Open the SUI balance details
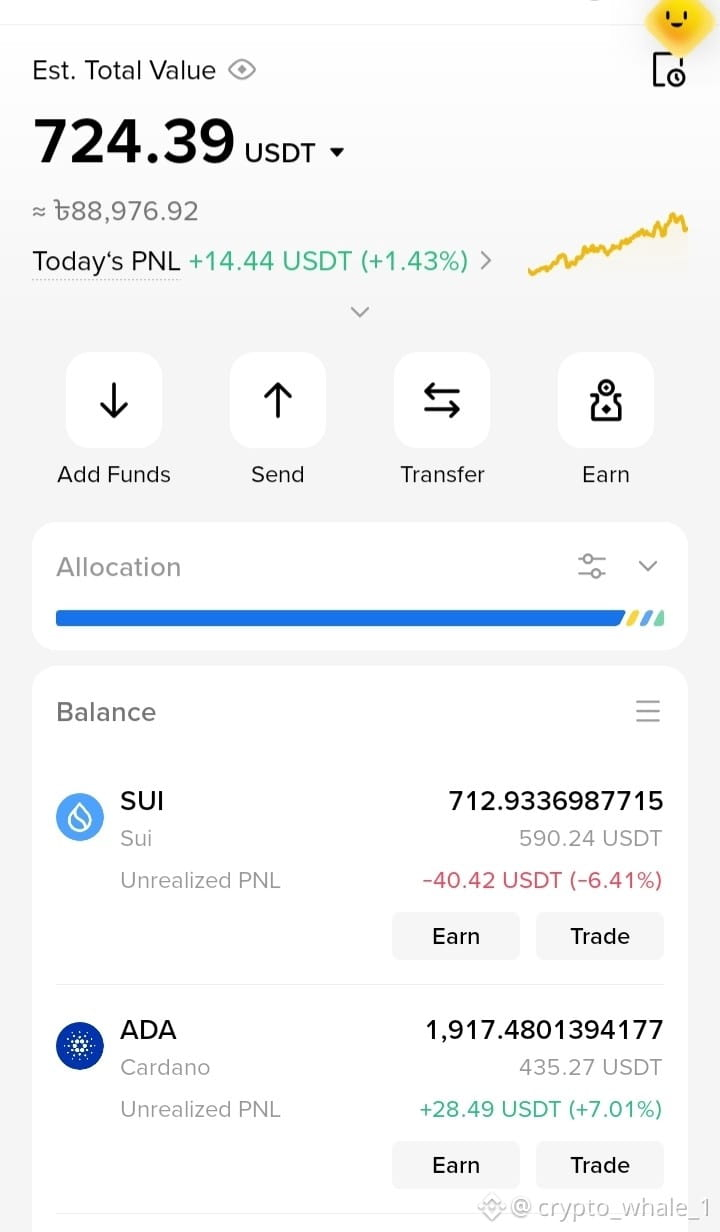720x1232 pixels. (x=360, y=840)
